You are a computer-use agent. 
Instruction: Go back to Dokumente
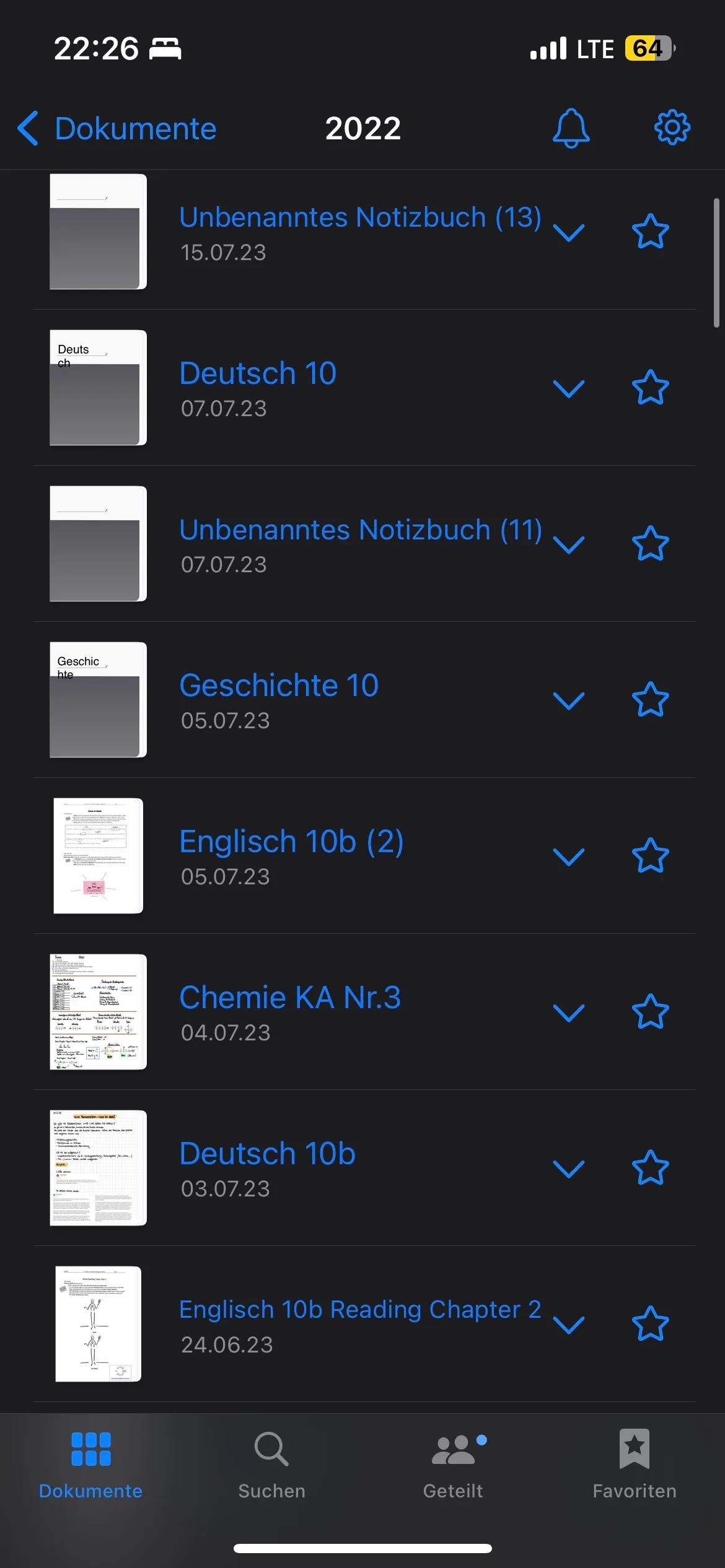tap(118, 129)
